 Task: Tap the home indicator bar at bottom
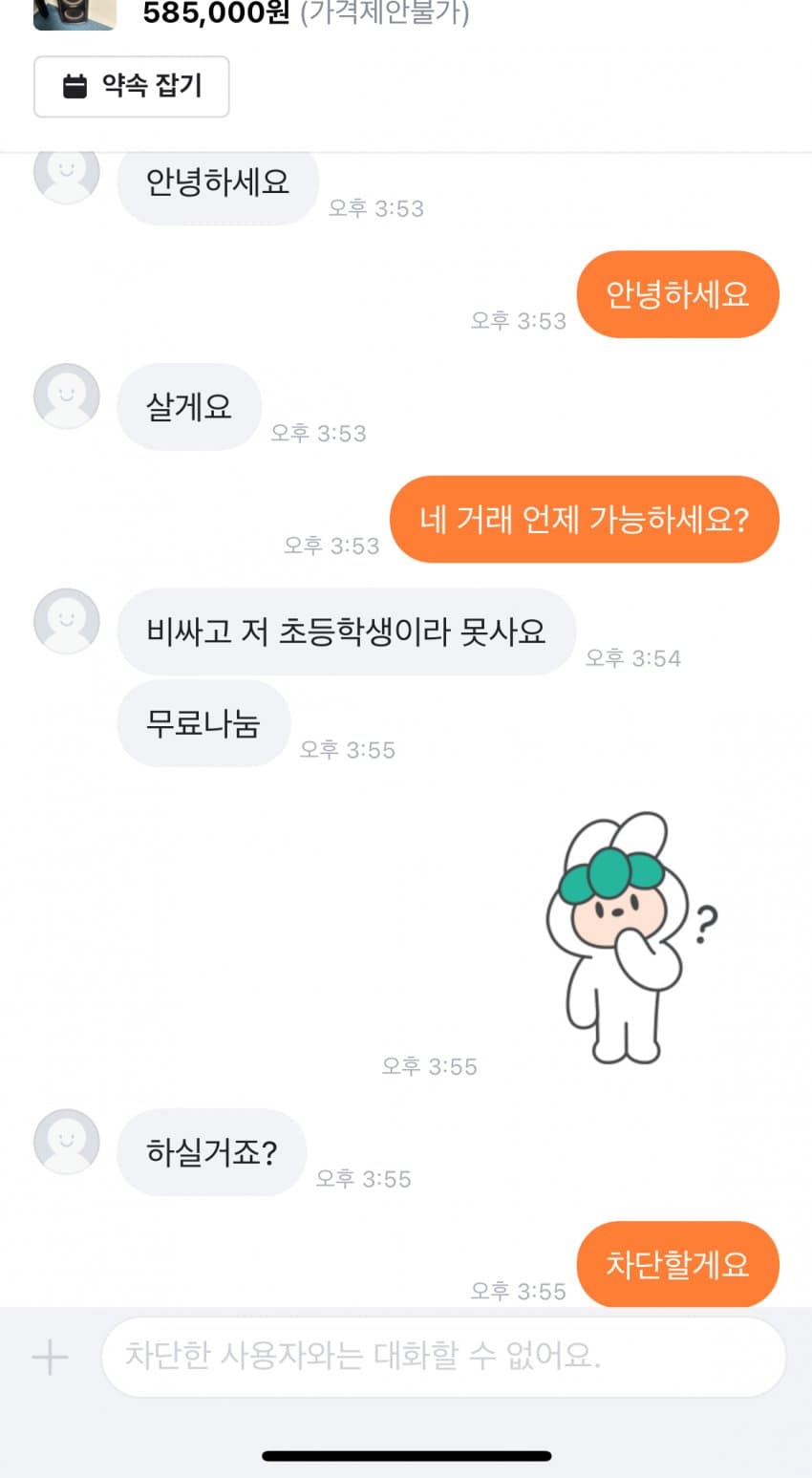point(406,1457)
